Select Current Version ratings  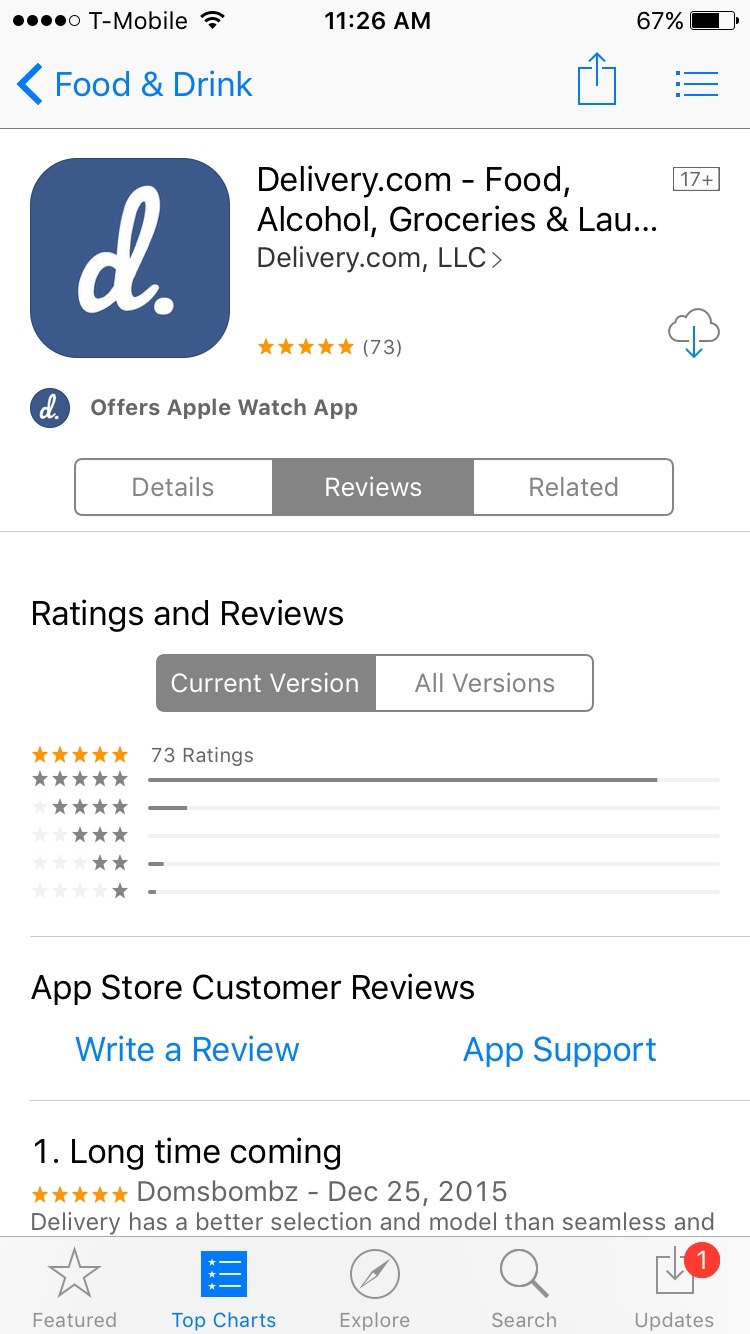(265, 683)
